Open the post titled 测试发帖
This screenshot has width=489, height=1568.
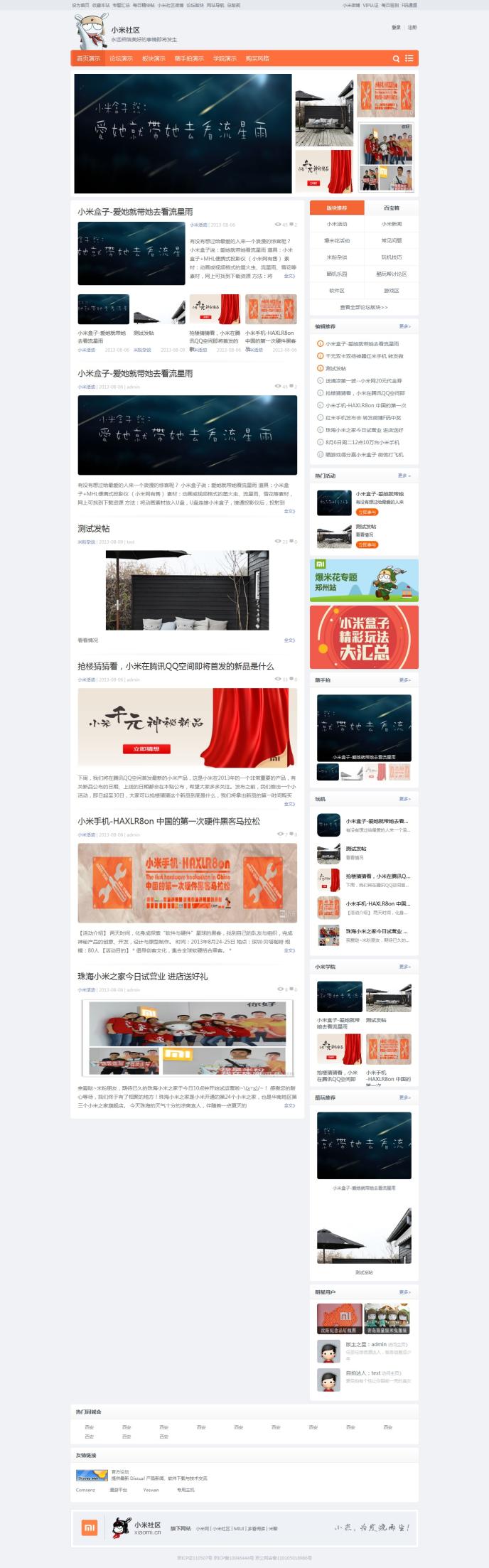pyautogui.click(x=94, y=528)
